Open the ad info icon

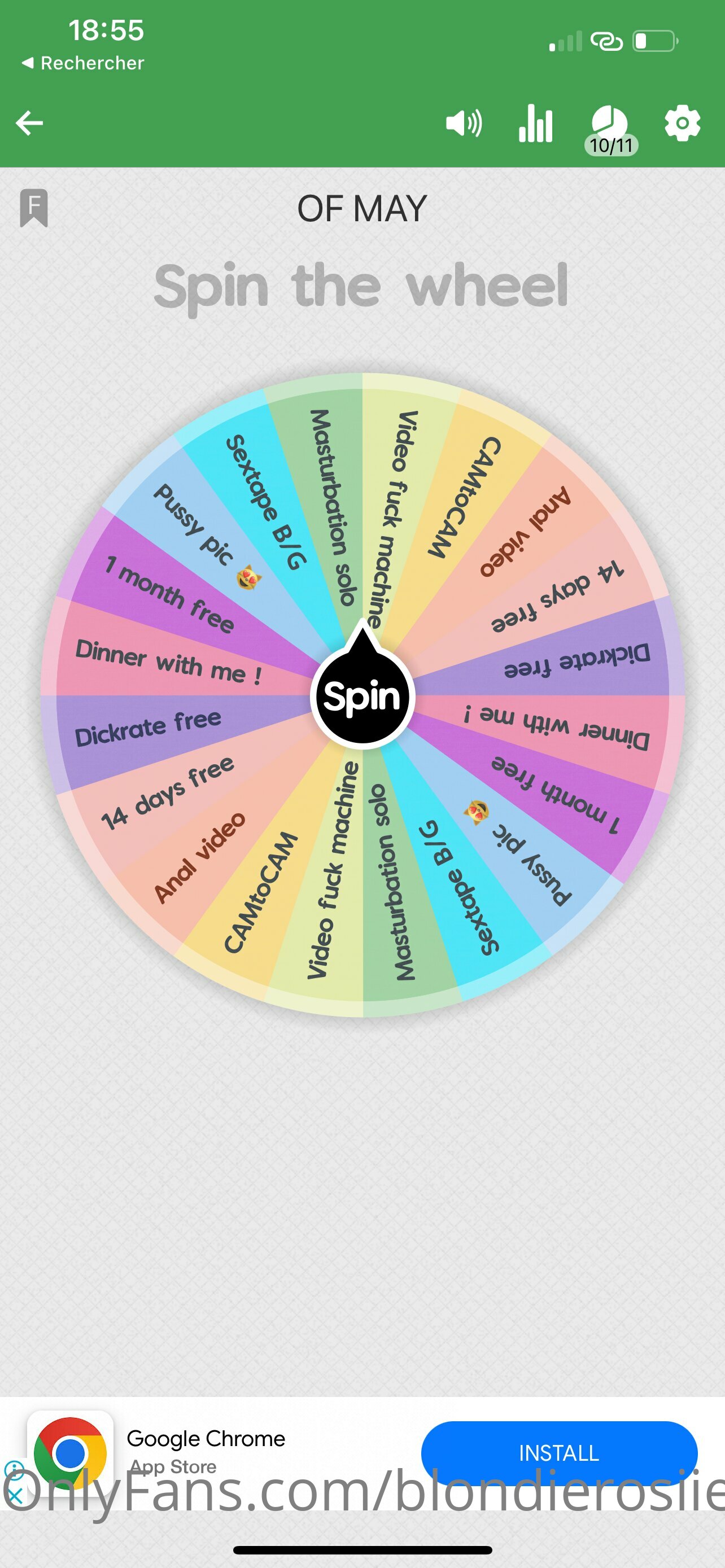coord(14,1469)
